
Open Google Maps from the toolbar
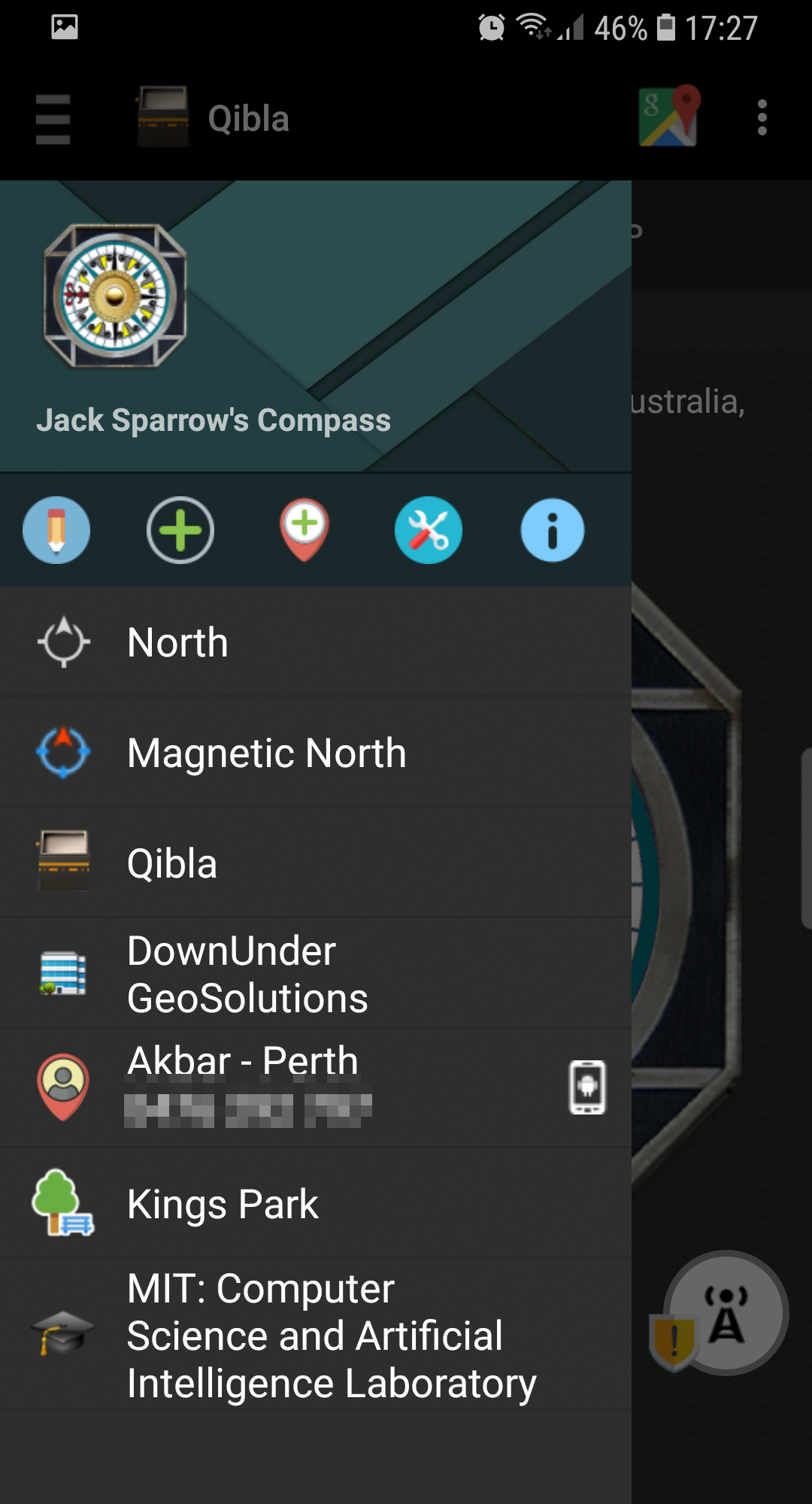(x=669, y=117)
